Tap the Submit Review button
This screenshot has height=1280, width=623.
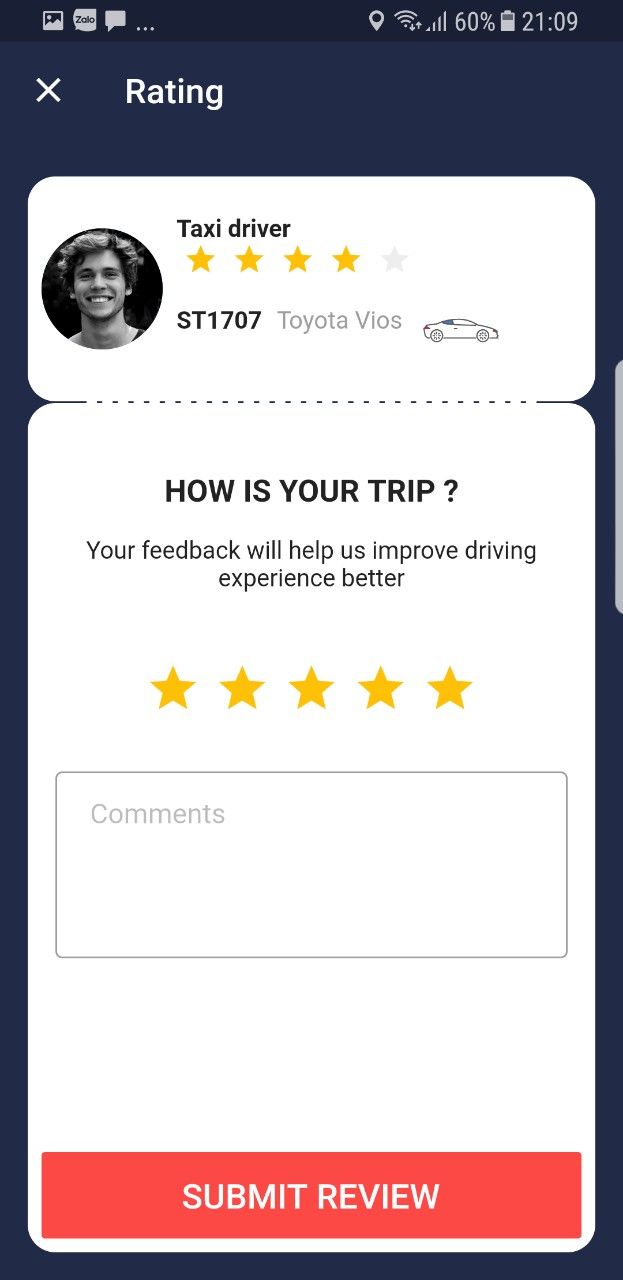point(311,1196)
